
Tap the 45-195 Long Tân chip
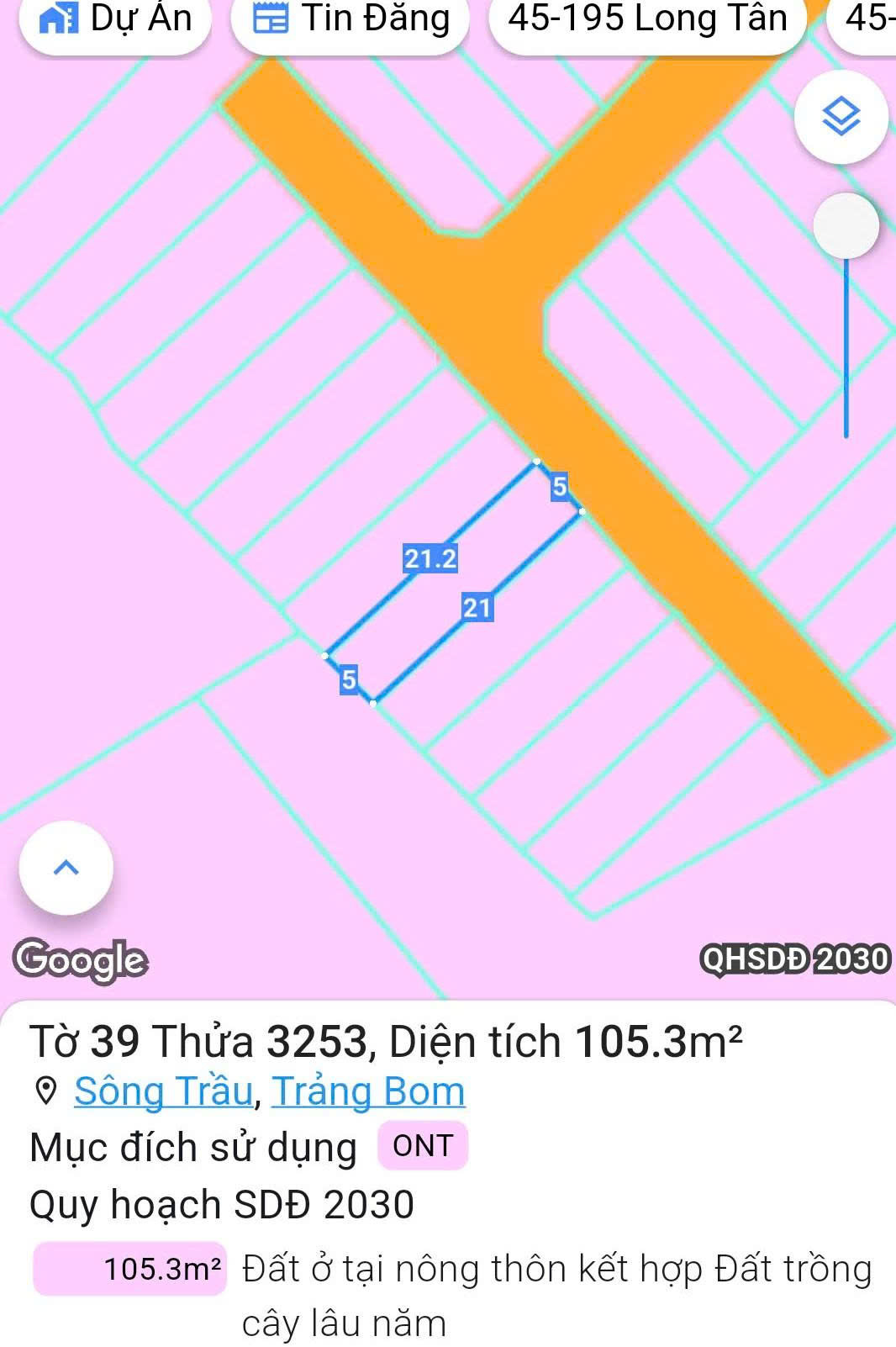(x=646, y=20)
